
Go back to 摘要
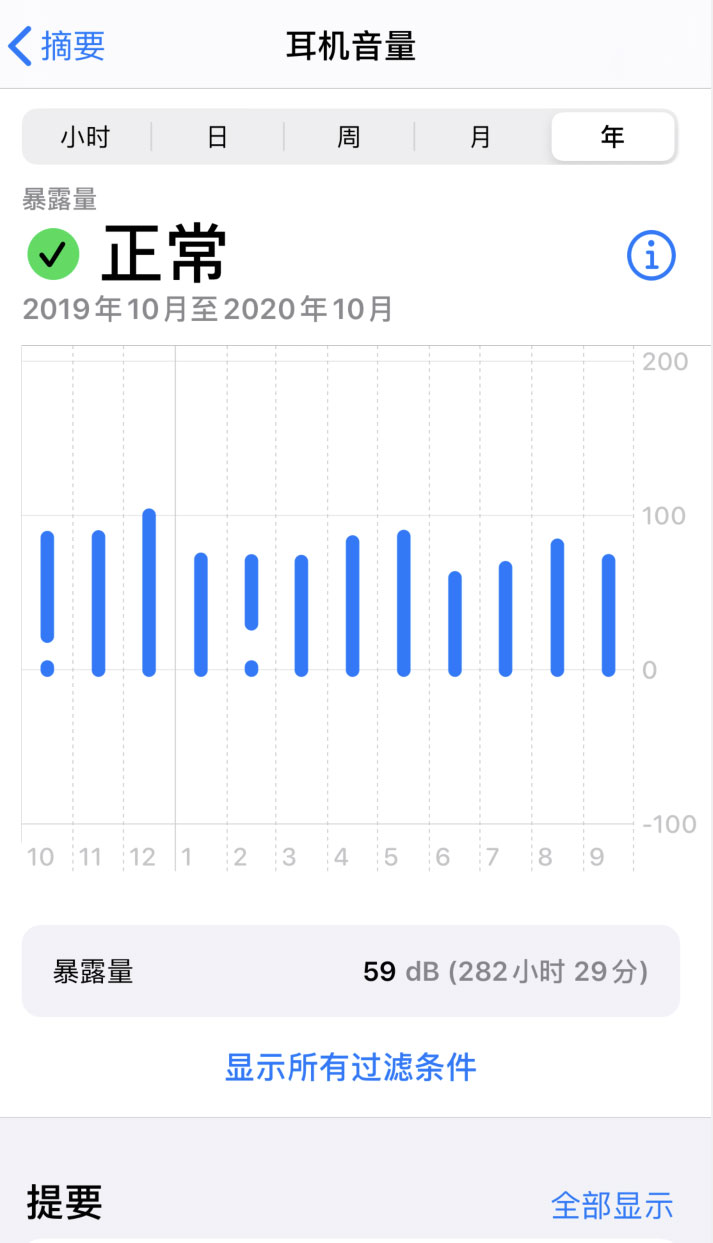tap(57, 46)
